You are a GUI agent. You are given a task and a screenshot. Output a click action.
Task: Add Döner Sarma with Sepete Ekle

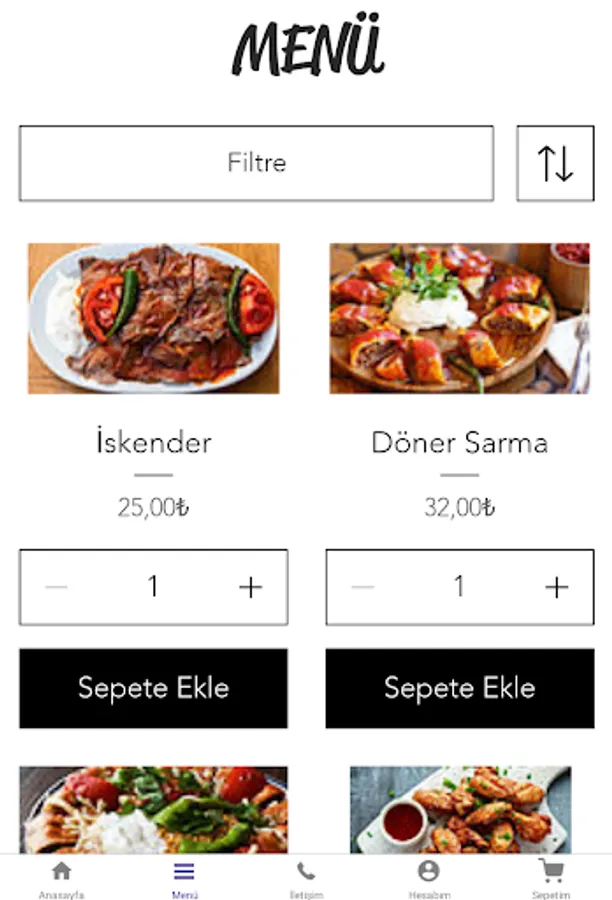459,688
